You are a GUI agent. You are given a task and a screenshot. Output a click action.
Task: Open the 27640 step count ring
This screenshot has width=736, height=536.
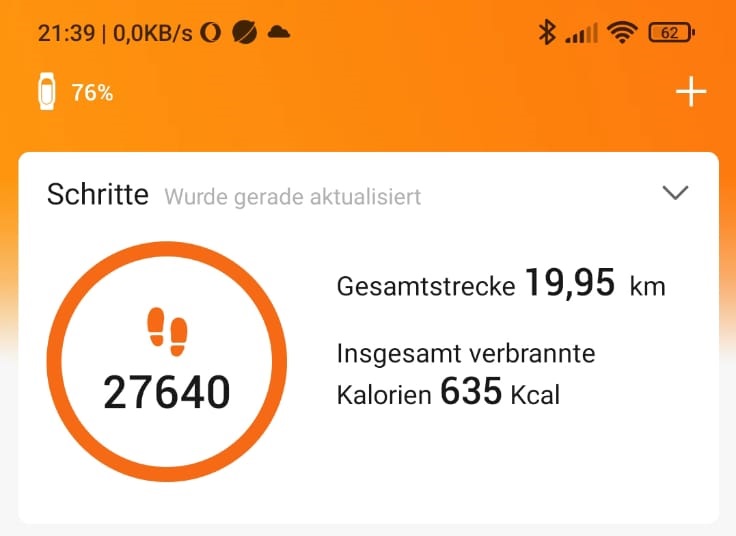167,361
